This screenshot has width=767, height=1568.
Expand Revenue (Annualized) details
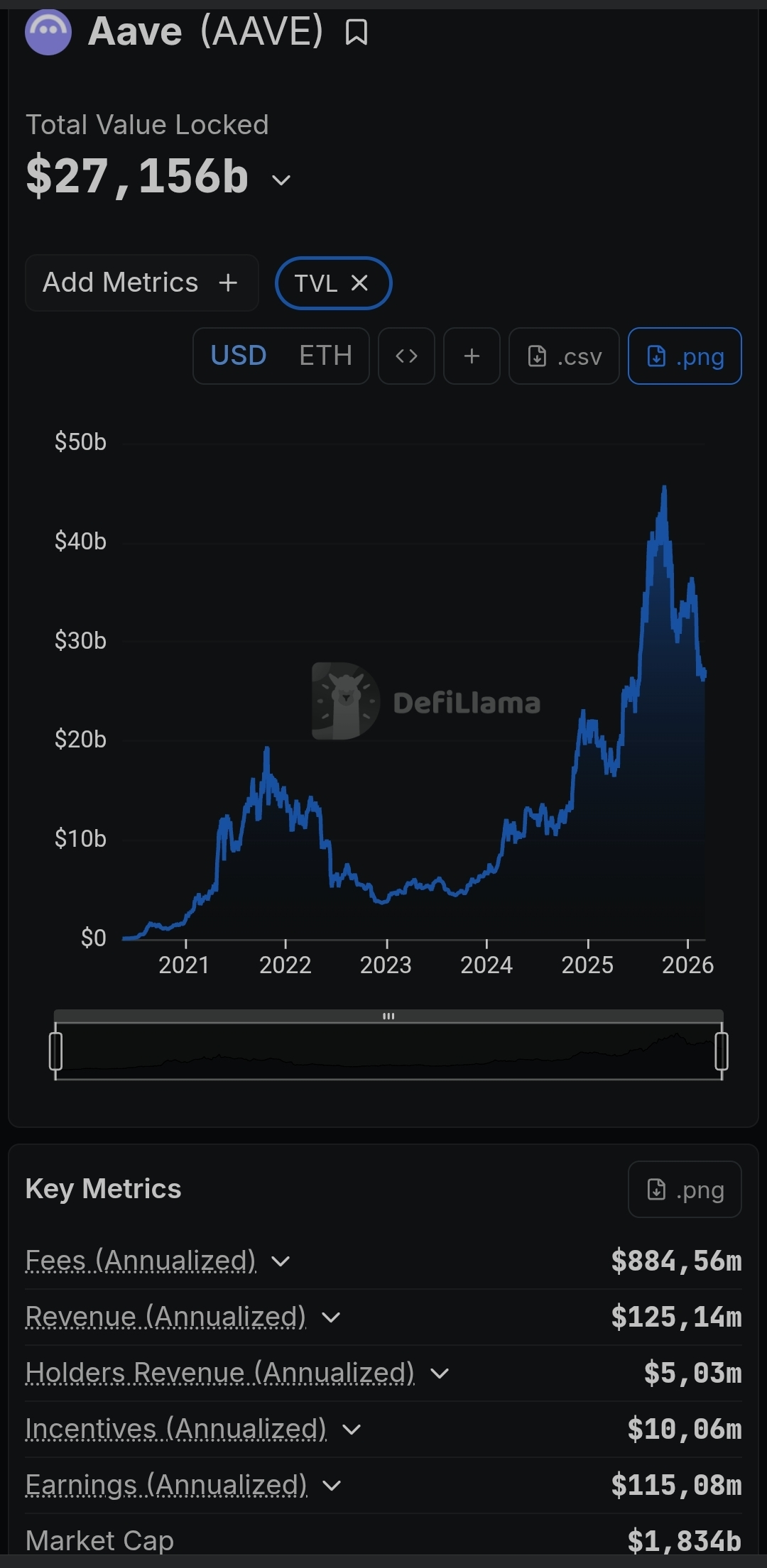pyautogui.click(x=331, y=1317)
